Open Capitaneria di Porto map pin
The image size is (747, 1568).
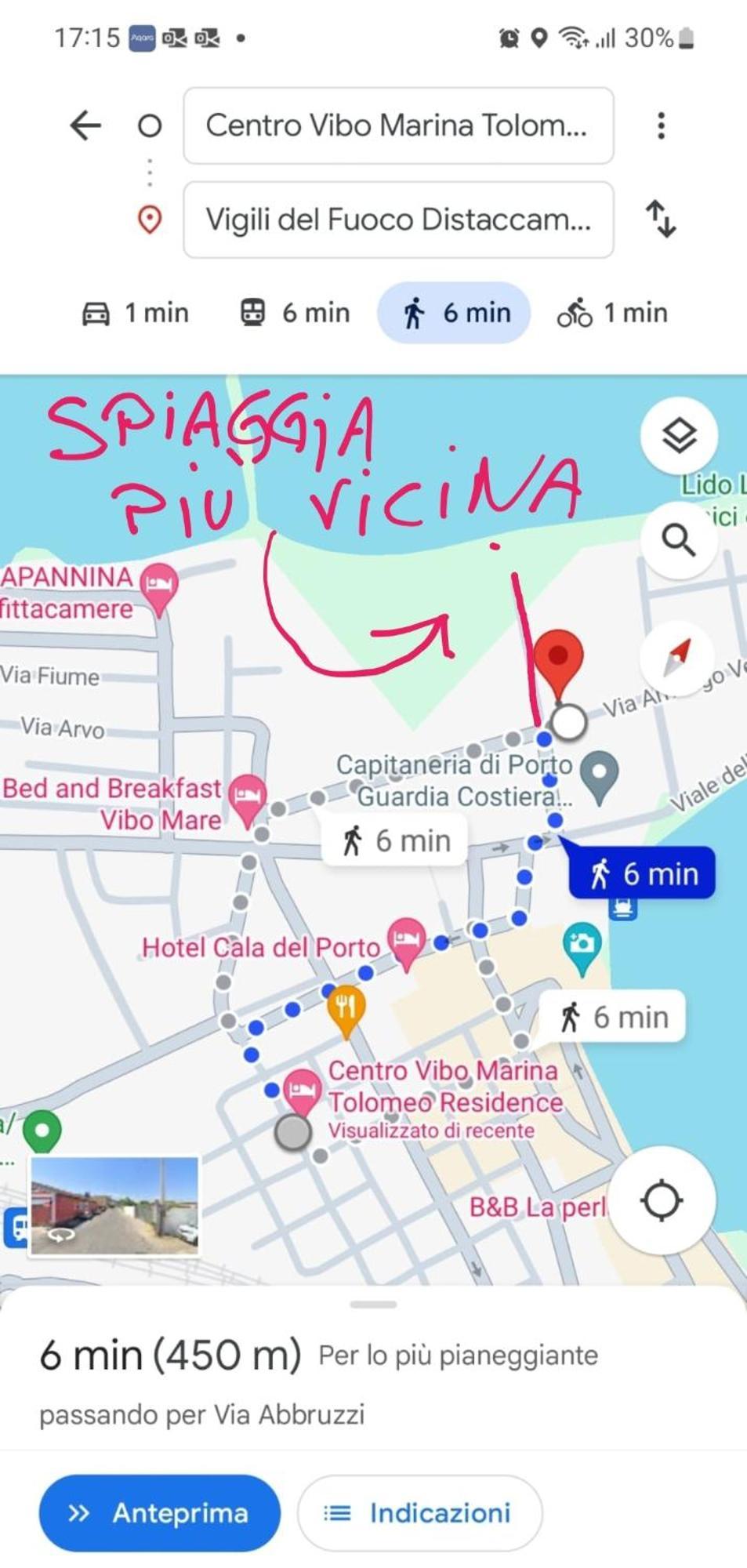(600, 773)
